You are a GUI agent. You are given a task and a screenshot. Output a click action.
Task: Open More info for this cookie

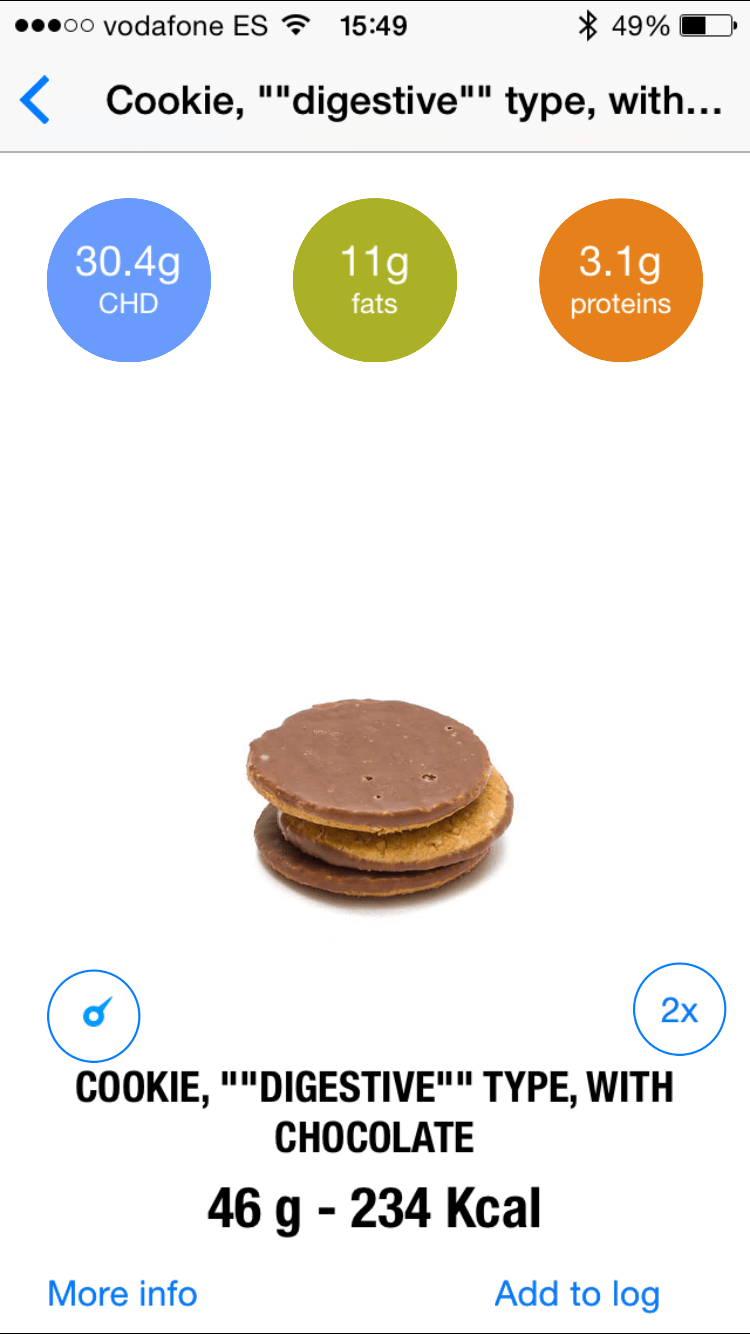[122, 1293]
